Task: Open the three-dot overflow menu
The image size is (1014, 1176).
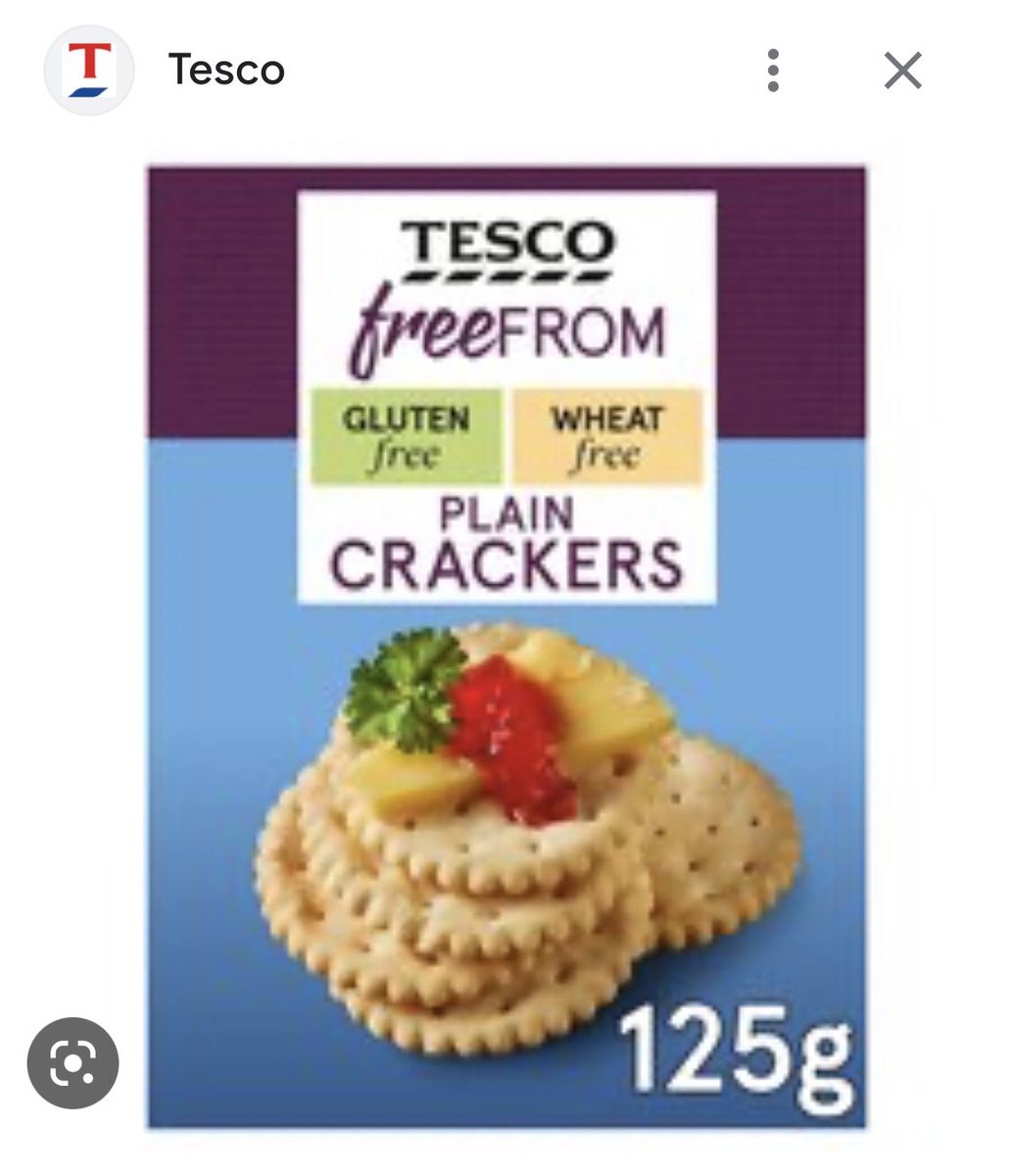Action: point(773,71)
